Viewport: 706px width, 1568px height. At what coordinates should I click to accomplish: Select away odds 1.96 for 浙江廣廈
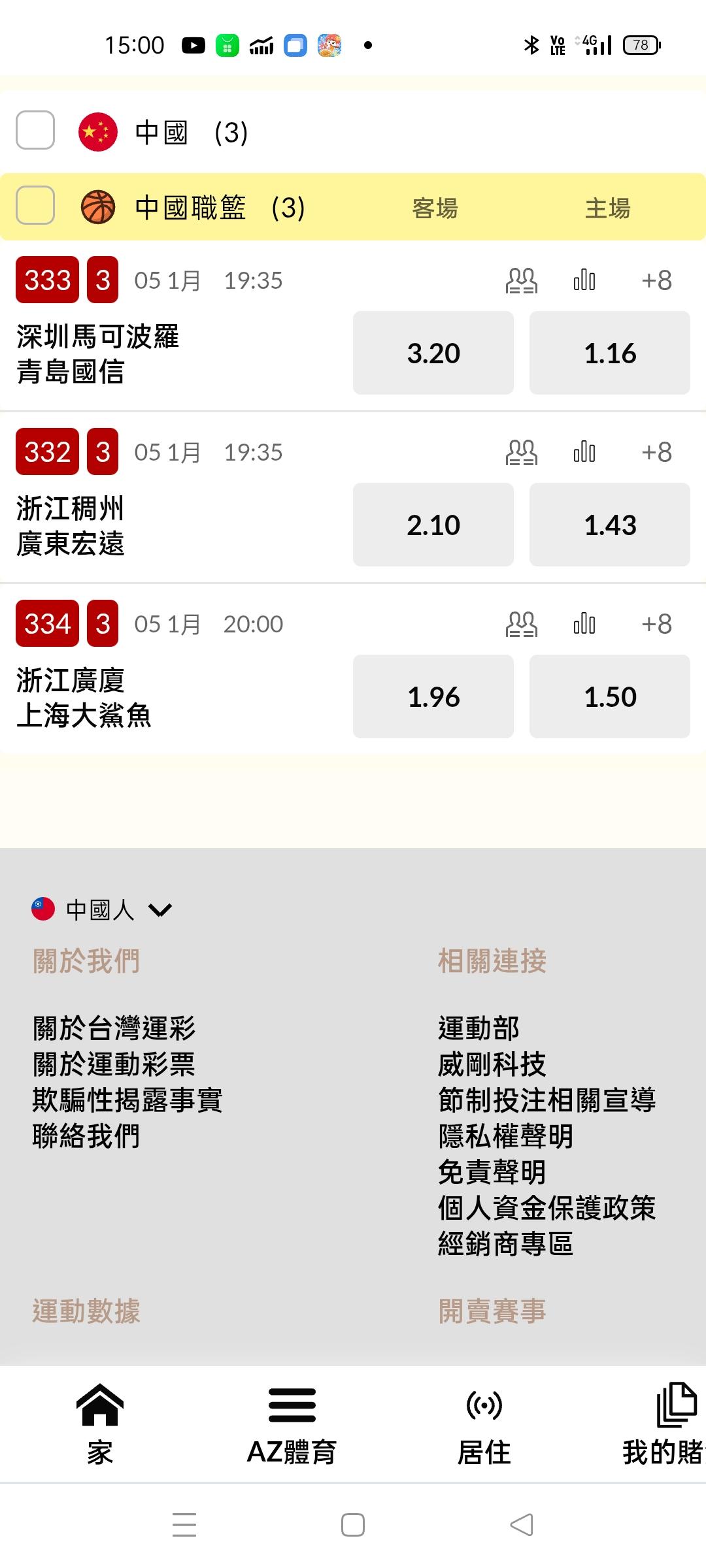[433, 696]
